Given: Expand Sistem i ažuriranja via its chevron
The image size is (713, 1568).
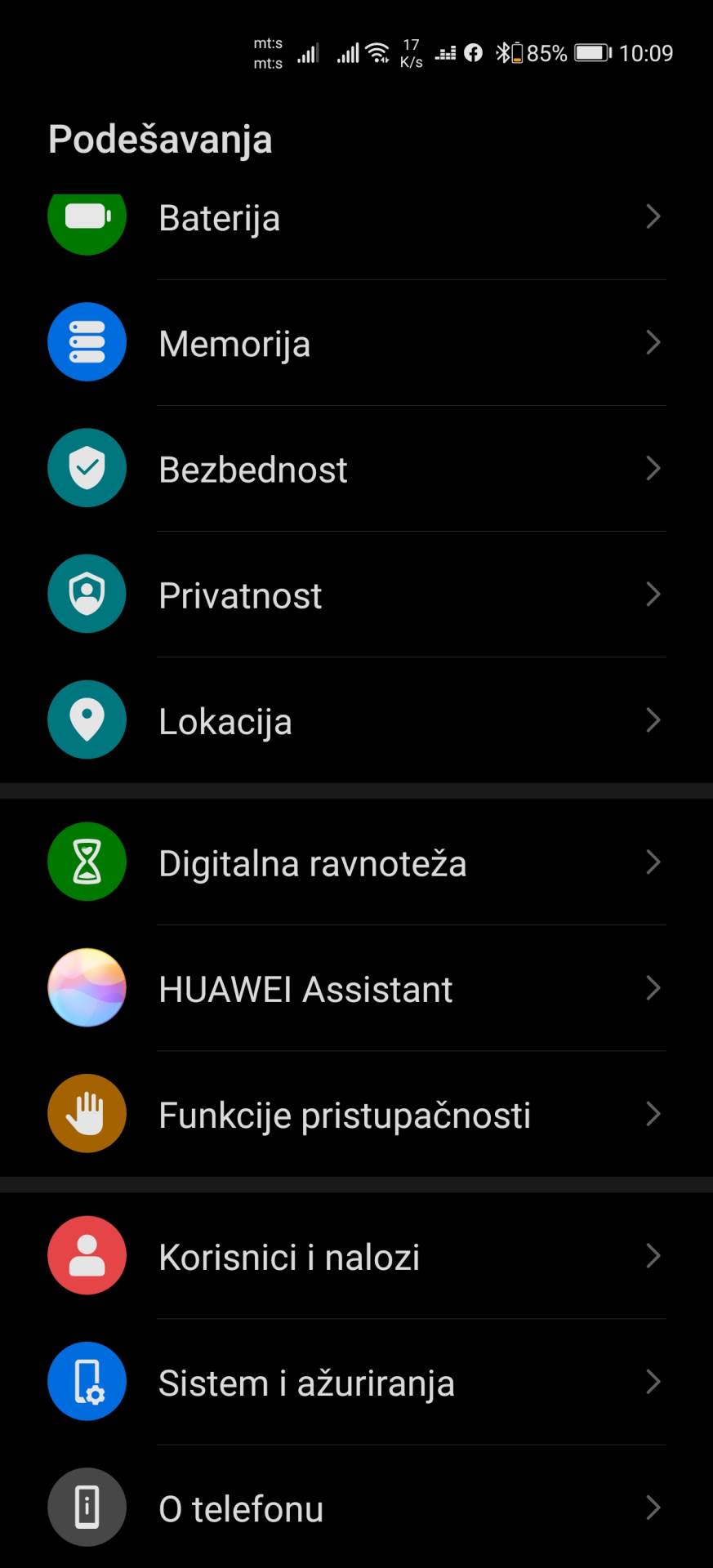Looking at the screenshot, I should (653, 1381).
